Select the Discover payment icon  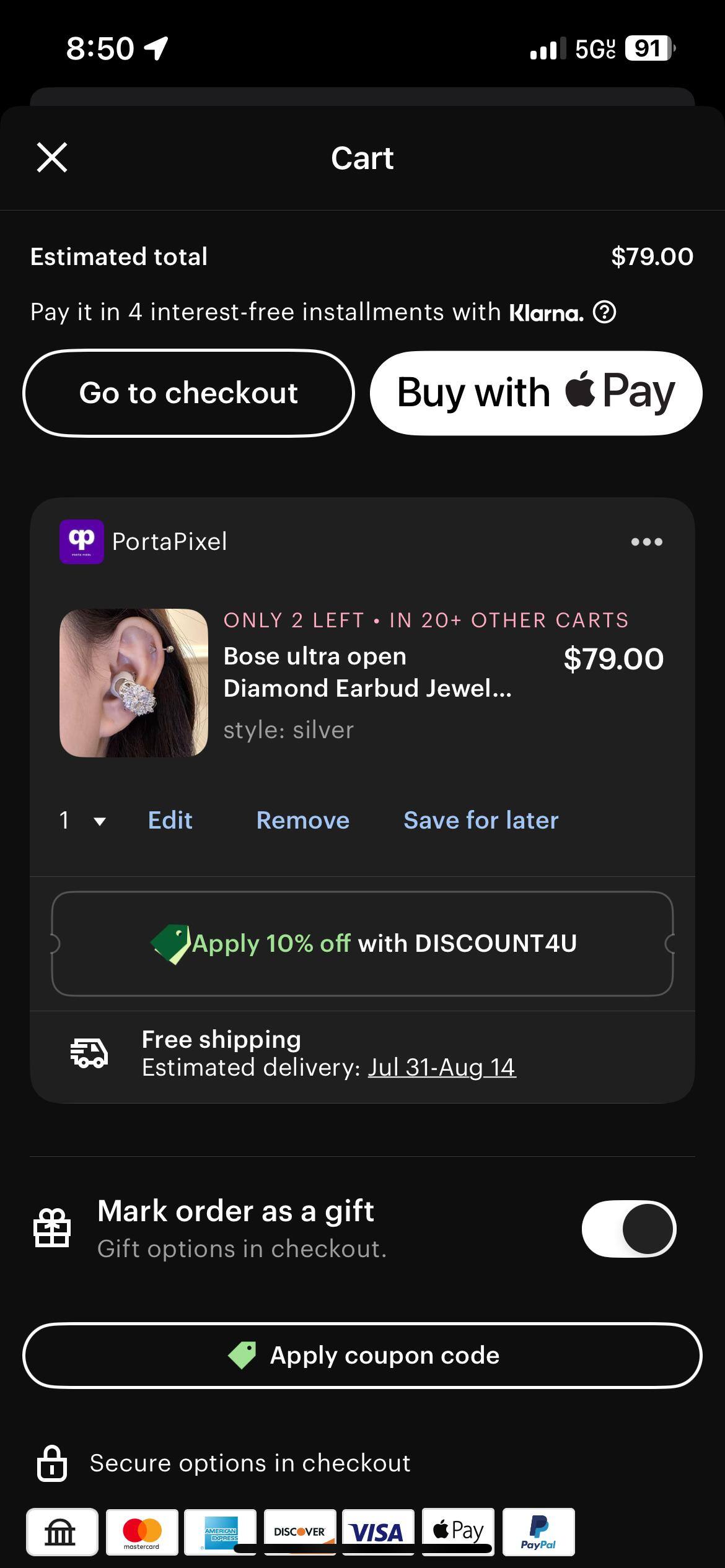point(299,1531)
